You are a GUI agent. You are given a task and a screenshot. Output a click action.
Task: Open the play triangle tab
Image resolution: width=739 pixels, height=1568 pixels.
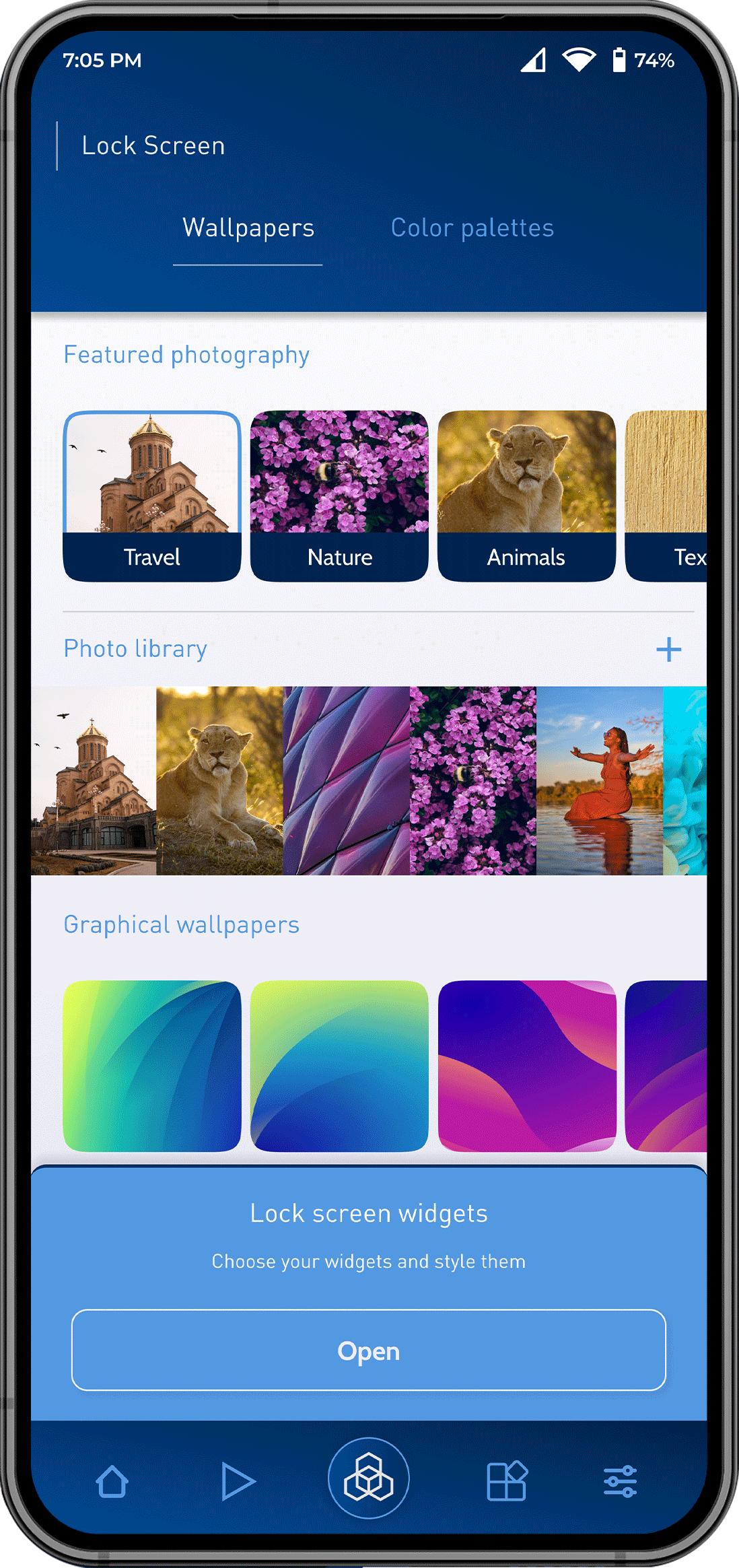coord(238,1481)
